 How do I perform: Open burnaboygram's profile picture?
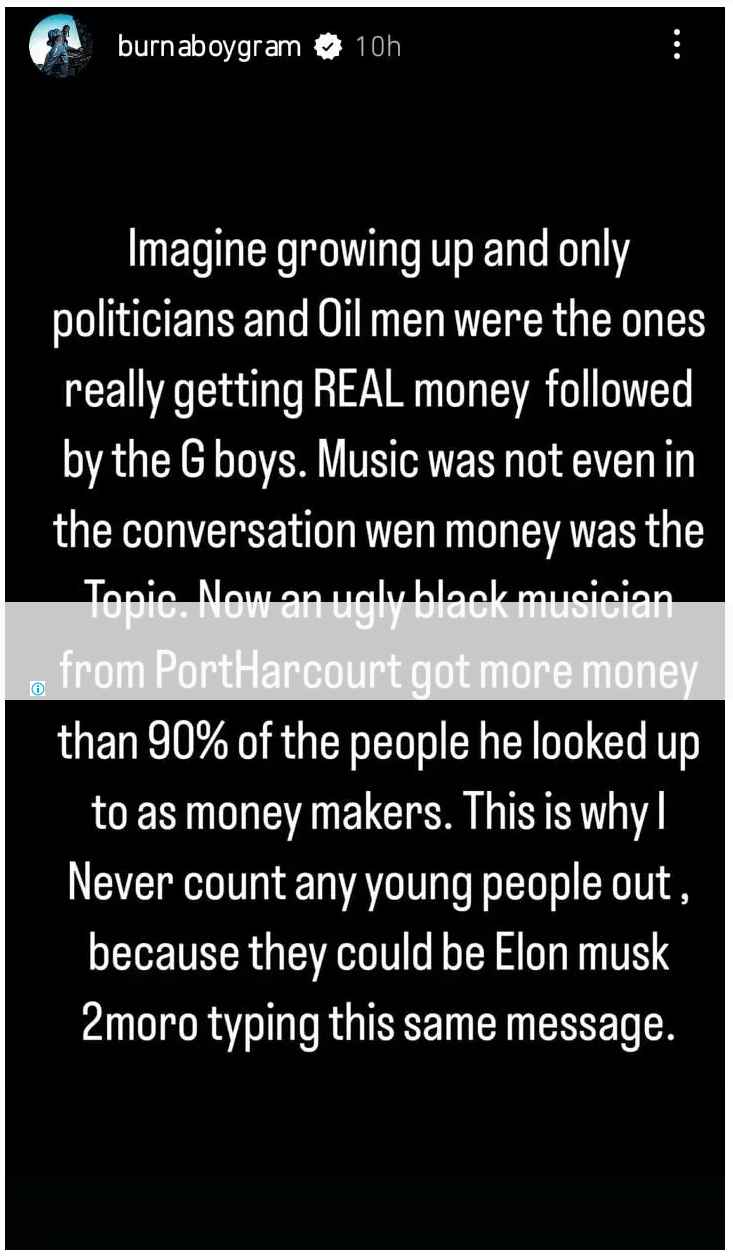[x=55, y=46]
